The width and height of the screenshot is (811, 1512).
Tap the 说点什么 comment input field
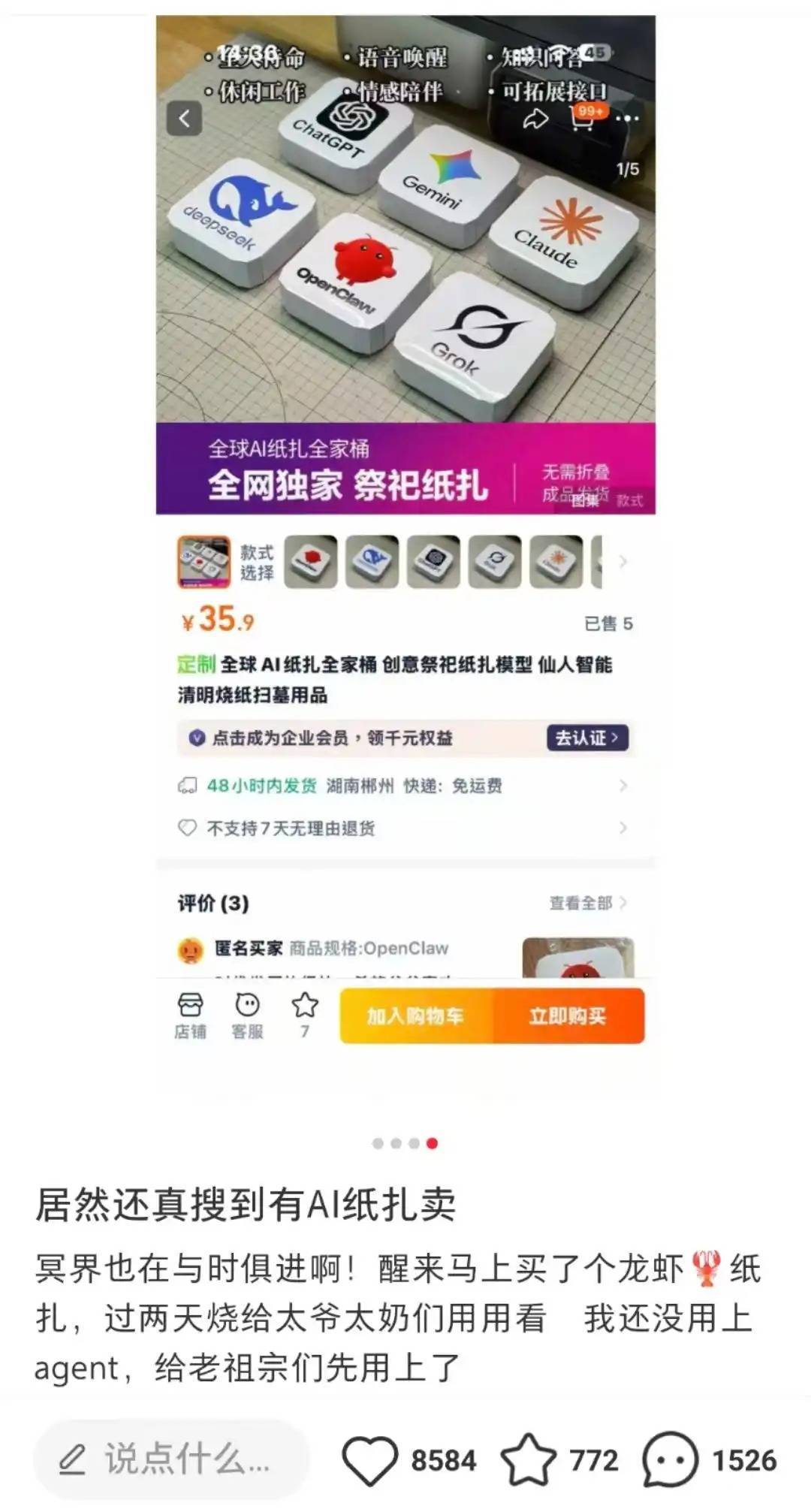pos(171,1460)
